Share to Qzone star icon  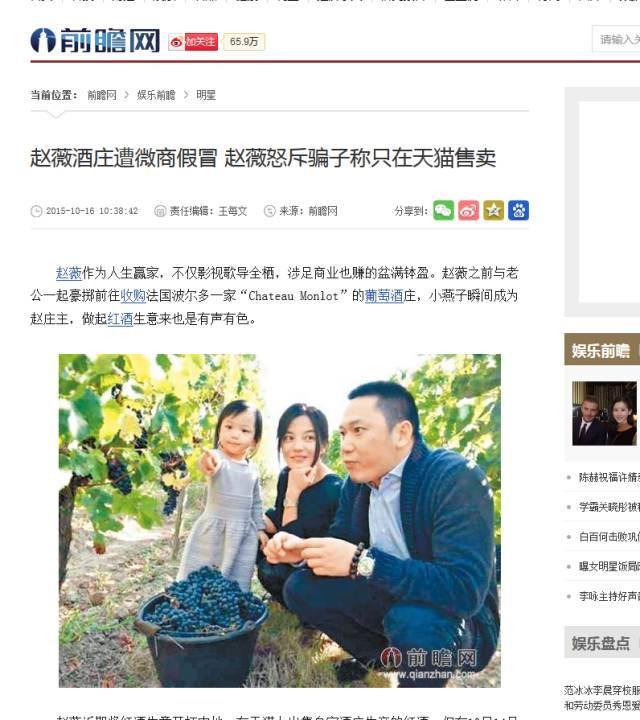click(x=493, y=211)
